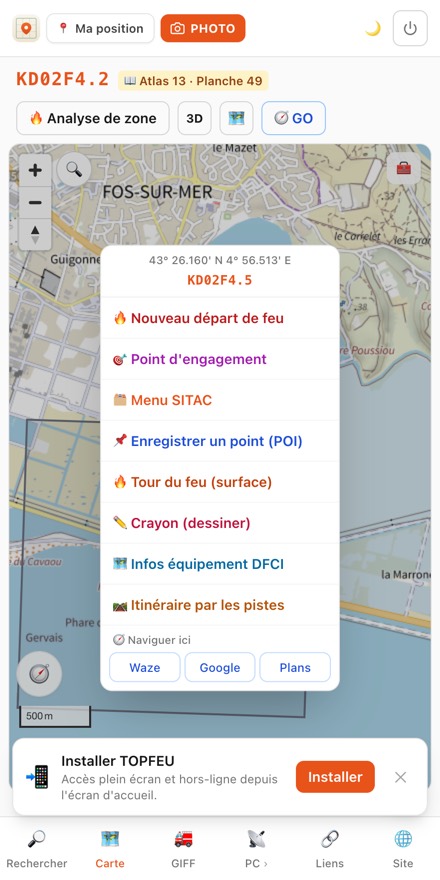This screenshot has height=880, width=440.
Task: Launch Analyse de zone
Action: tap(93, 118)
